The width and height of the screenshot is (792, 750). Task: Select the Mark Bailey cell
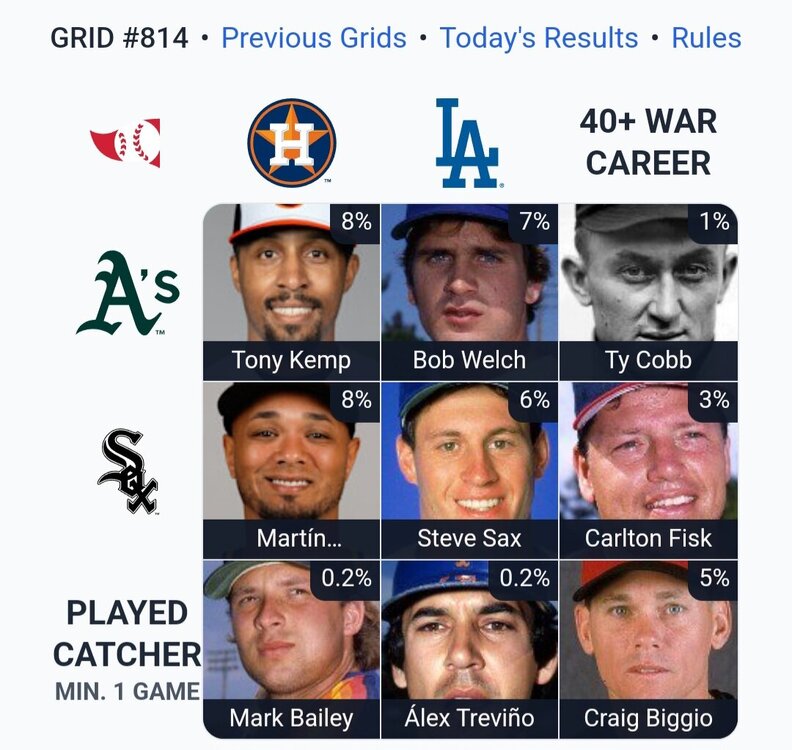(291, 649)
